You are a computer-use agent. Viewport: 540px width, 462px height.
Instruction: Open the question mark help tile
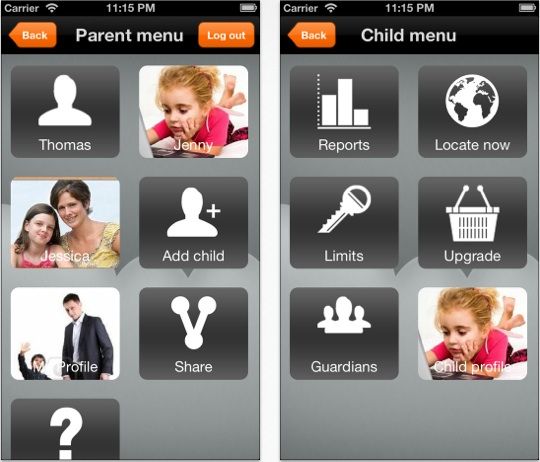[x=65, y=429]
